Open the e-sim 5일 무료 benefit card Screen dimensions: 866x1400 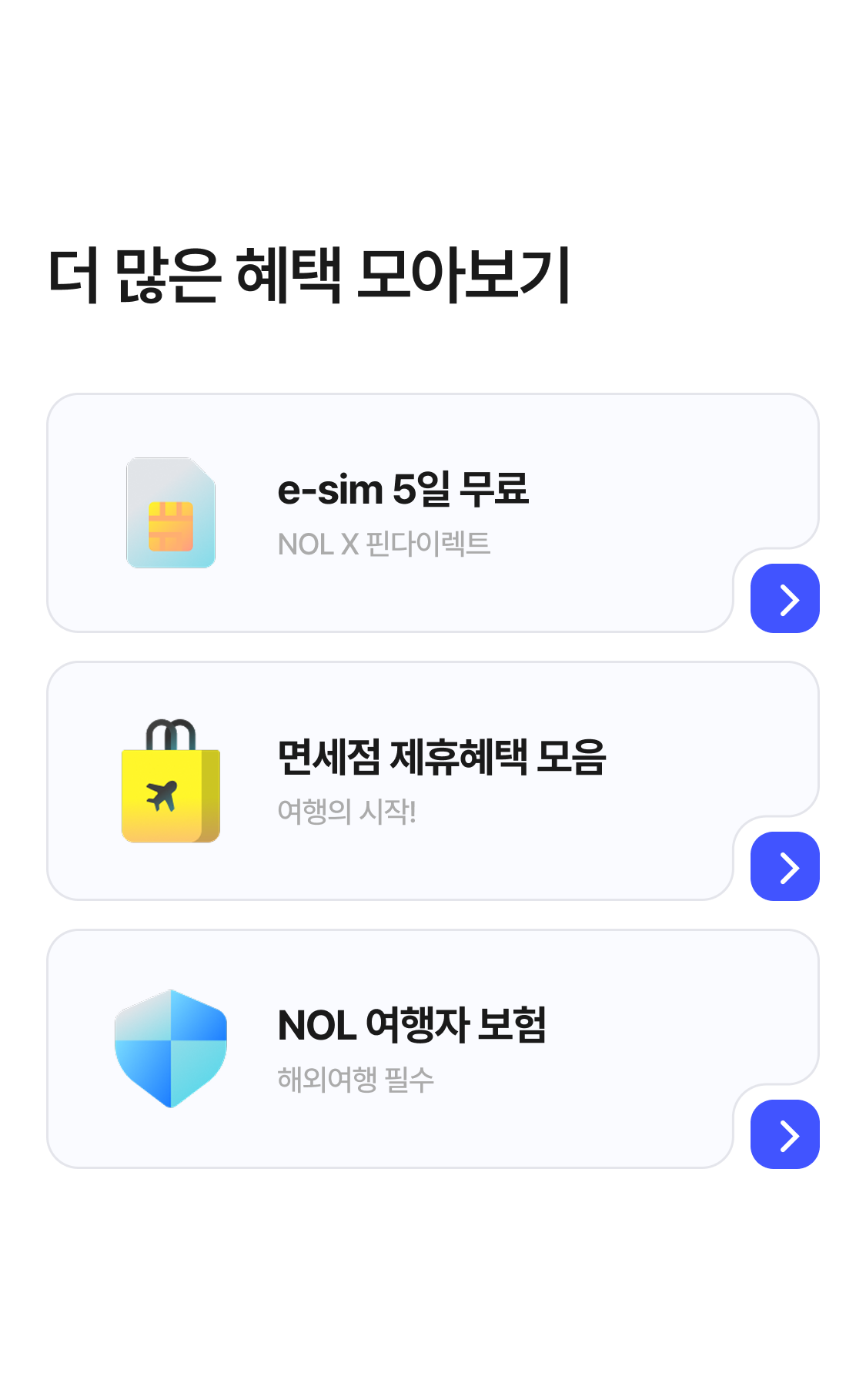point(403,512)
